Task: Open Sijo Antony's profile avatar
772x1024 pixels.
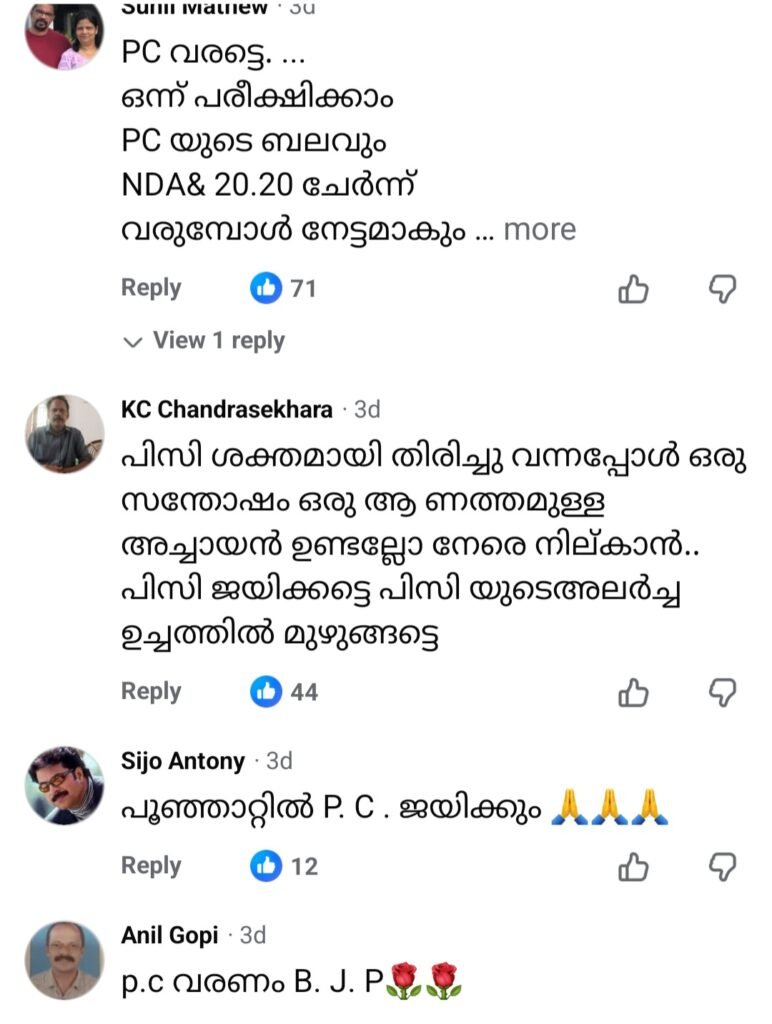Action: 64,785
